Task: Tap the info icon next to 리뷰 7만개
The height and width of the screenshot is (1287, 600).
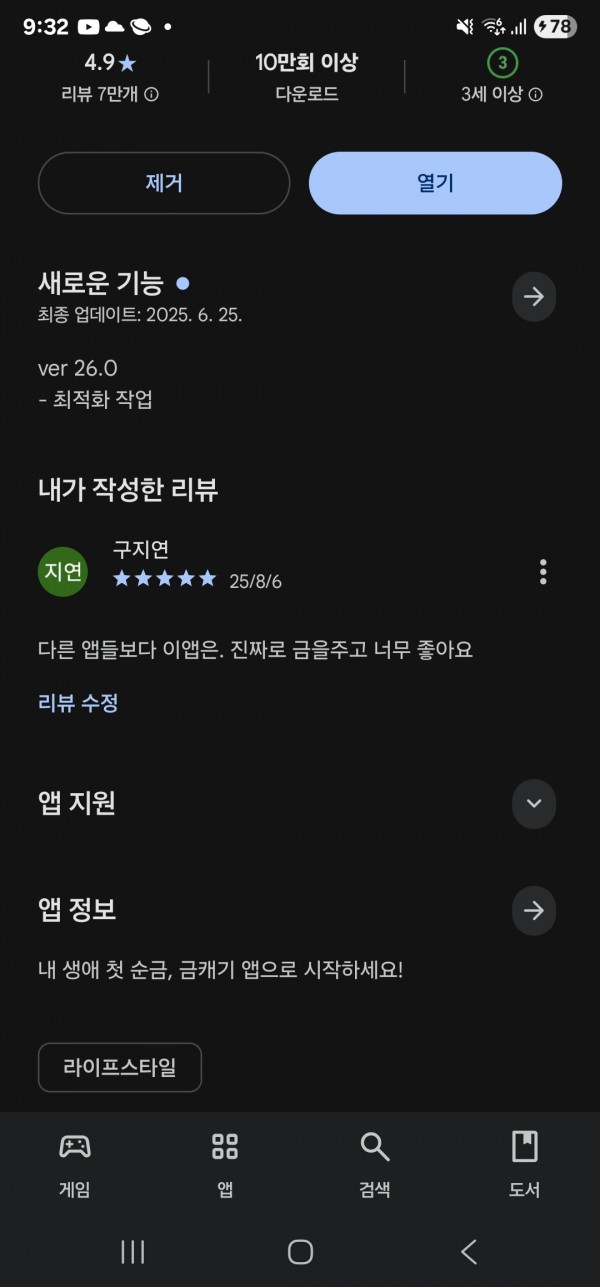Action: 151,95
